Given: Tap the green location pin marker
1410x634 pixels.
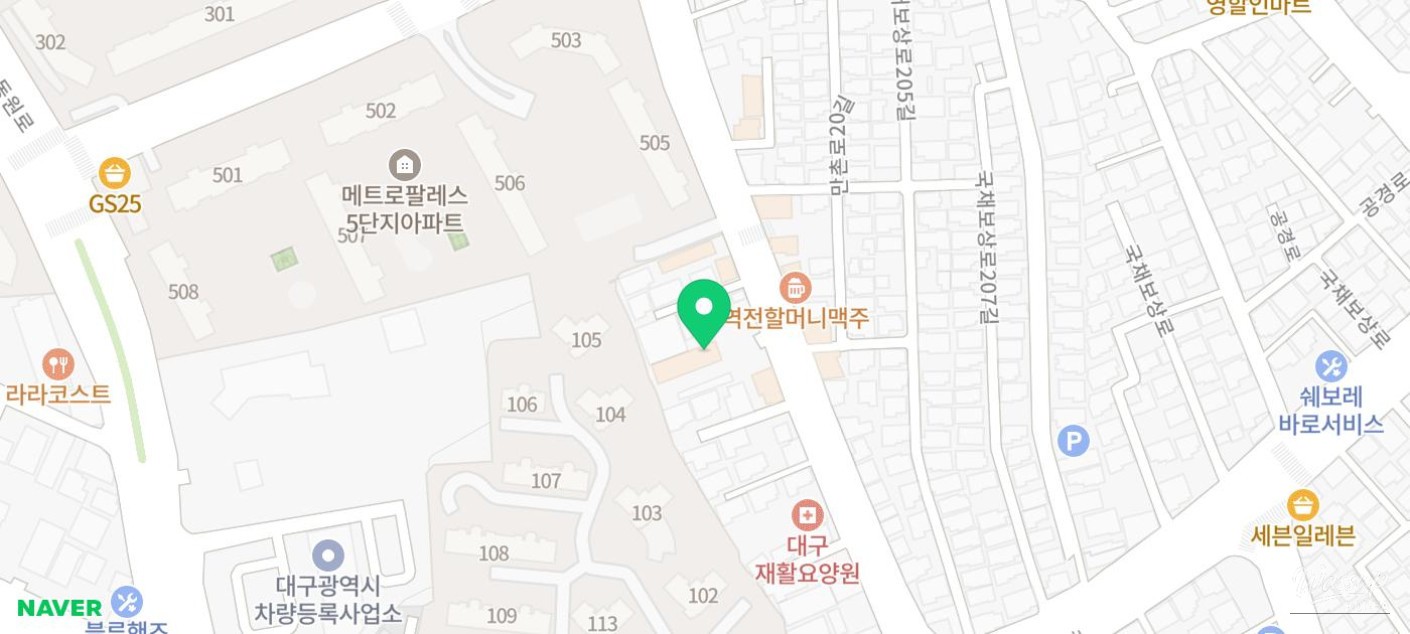Looking at the screenshot, I should 704,308.
